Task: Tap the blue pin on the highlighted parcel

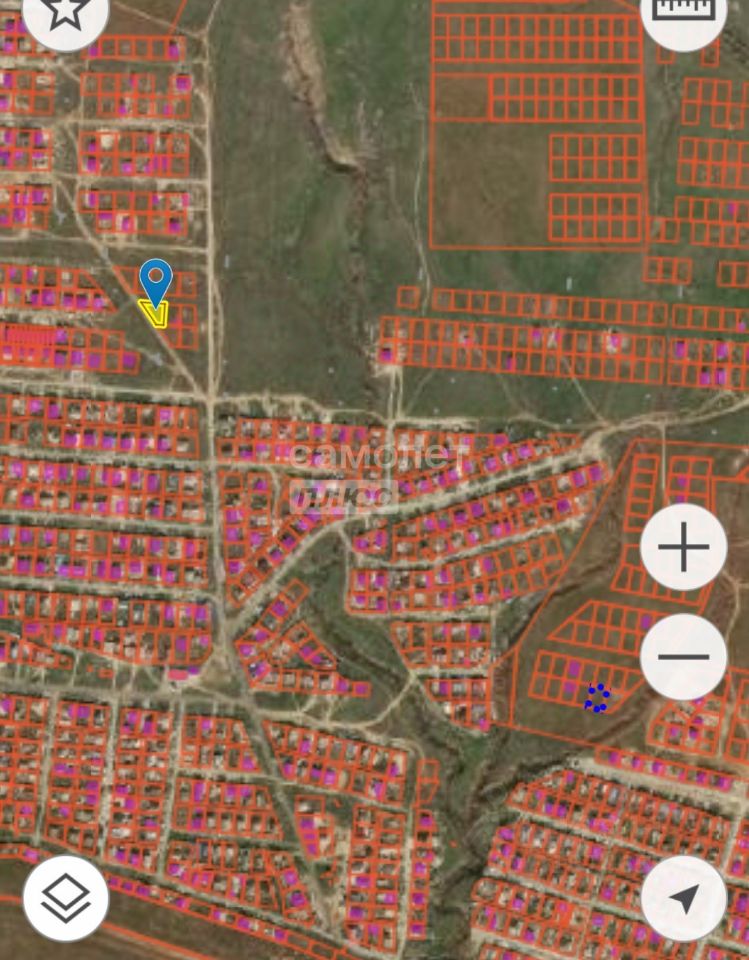Action: [155, 280]
